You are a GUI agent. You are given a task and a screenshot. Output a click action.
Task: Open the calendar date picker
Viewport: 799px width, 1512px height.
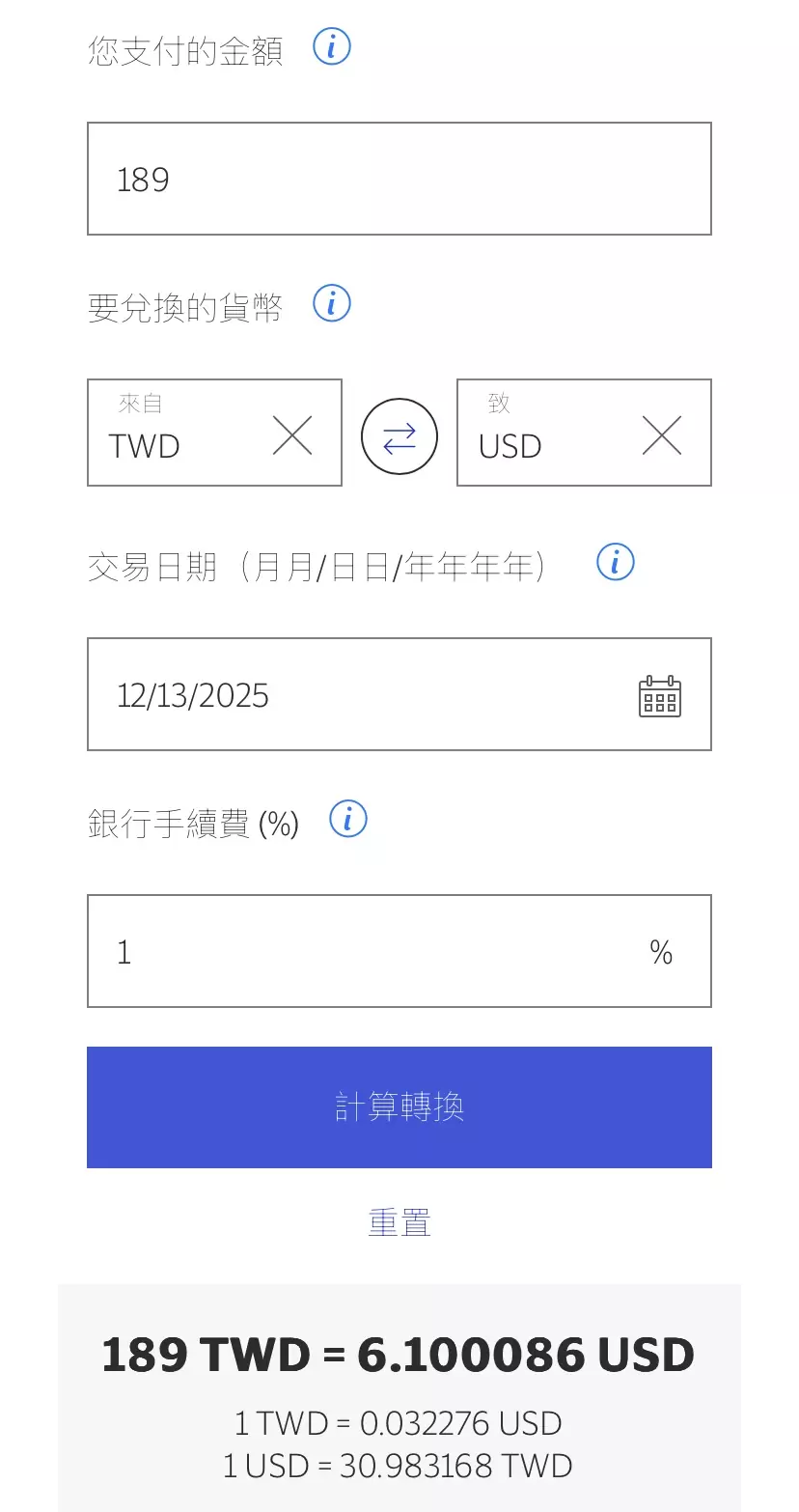coord(660,696)
